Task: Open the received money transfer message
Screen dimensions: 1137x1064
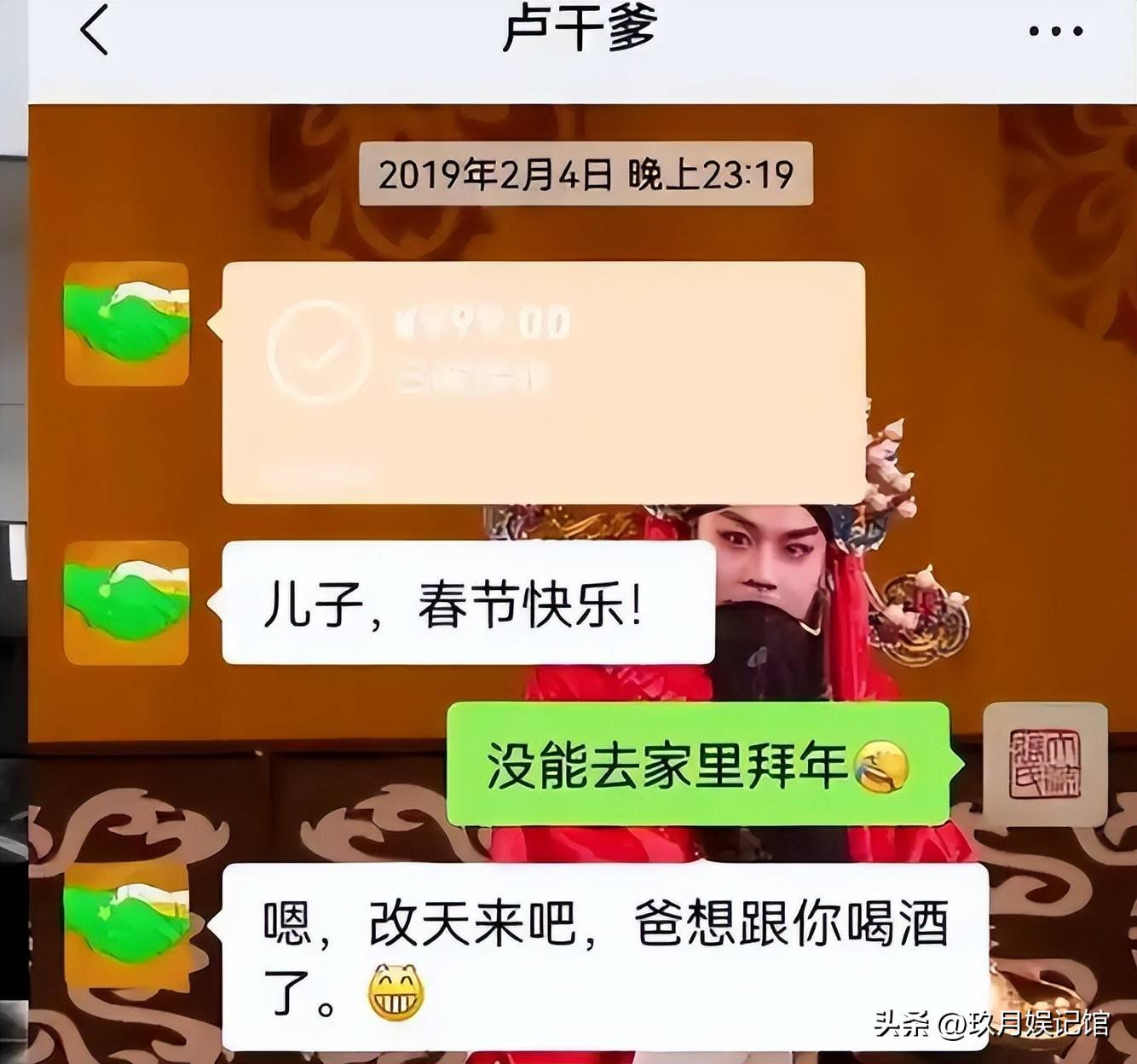Action: point(543,382)
